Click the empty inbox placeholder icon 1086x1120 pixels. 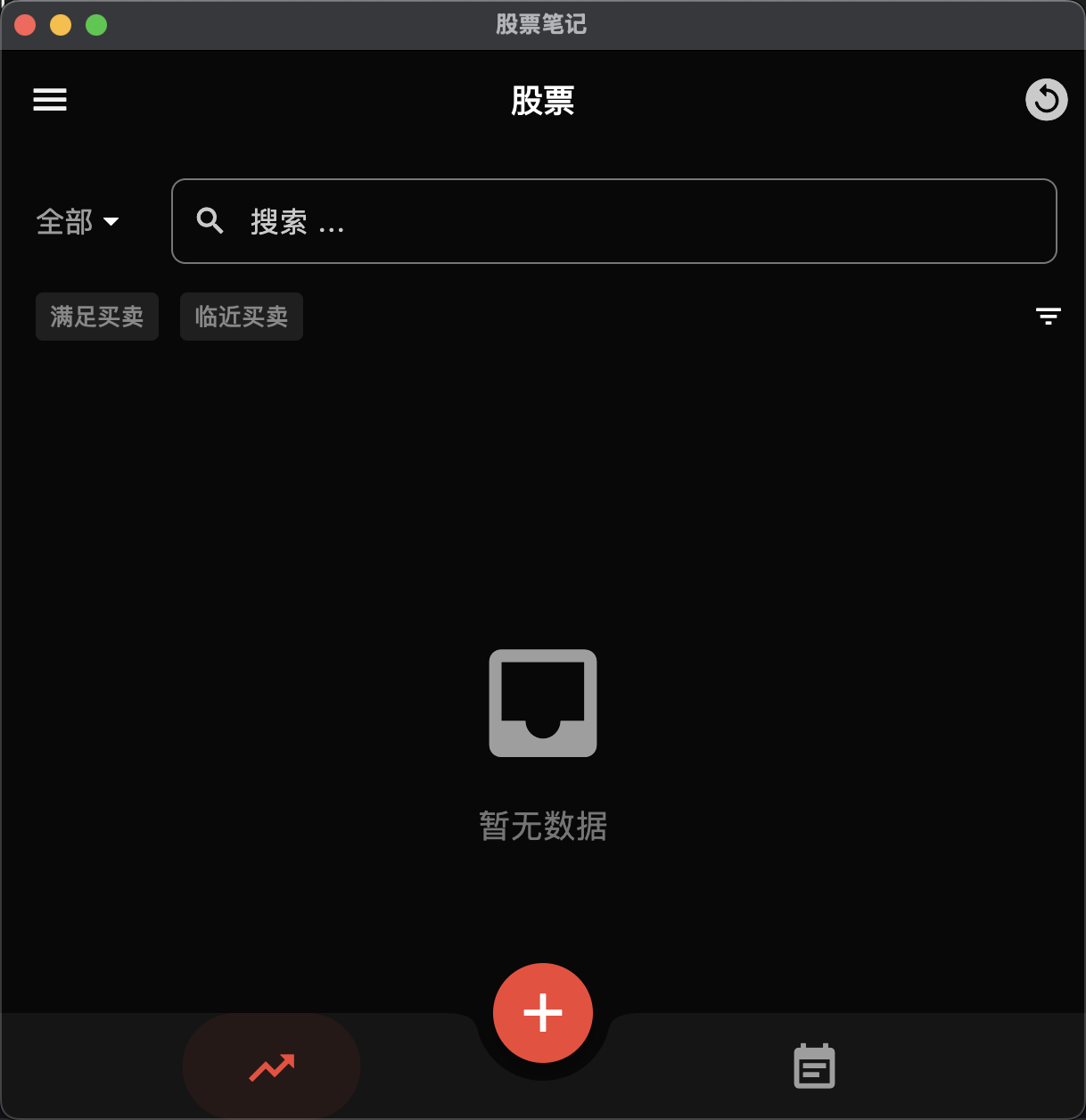[542, 703]
